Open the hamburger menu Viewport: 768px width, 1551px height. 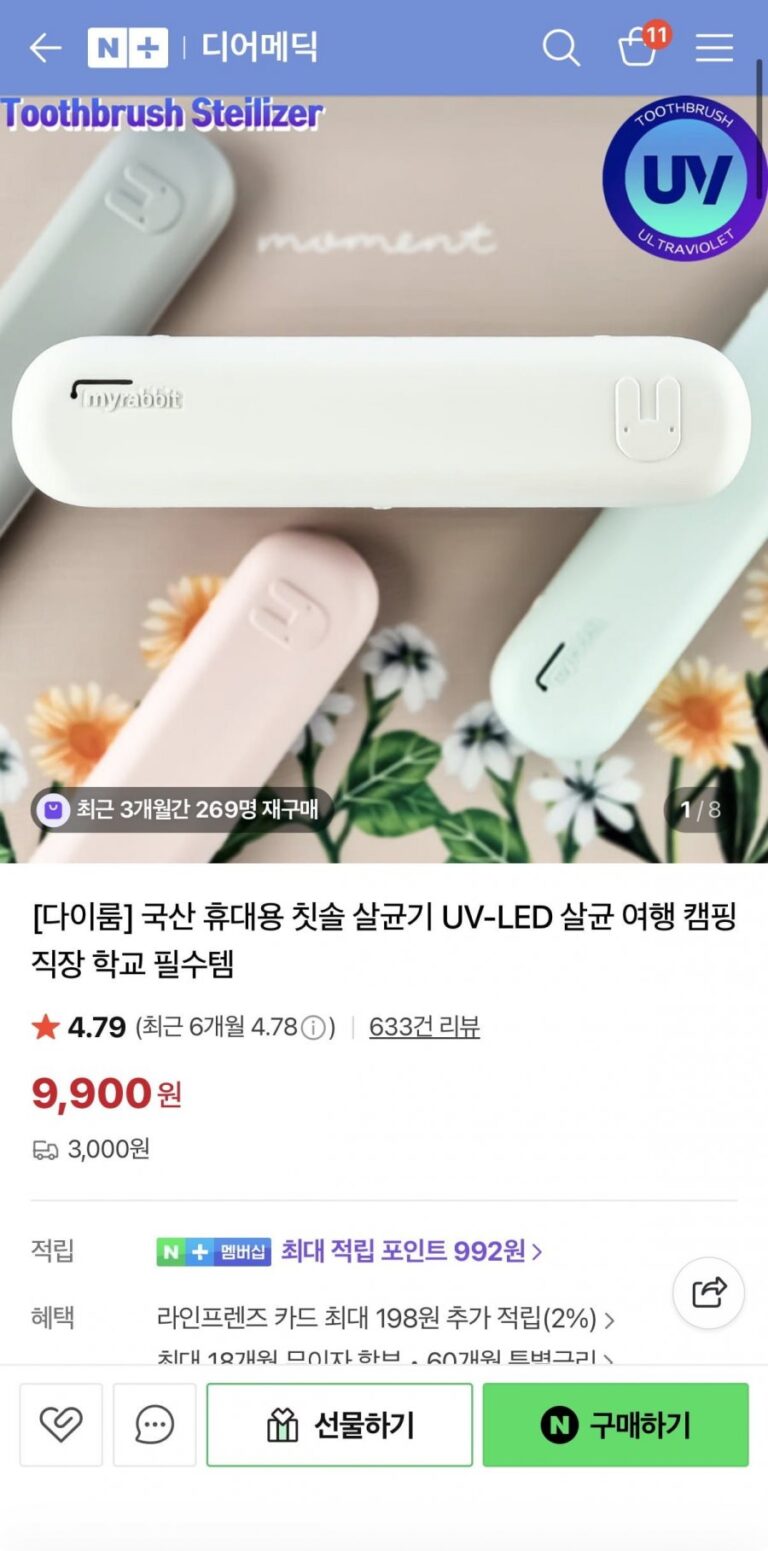pyautogui.click(x=714, y=47)
